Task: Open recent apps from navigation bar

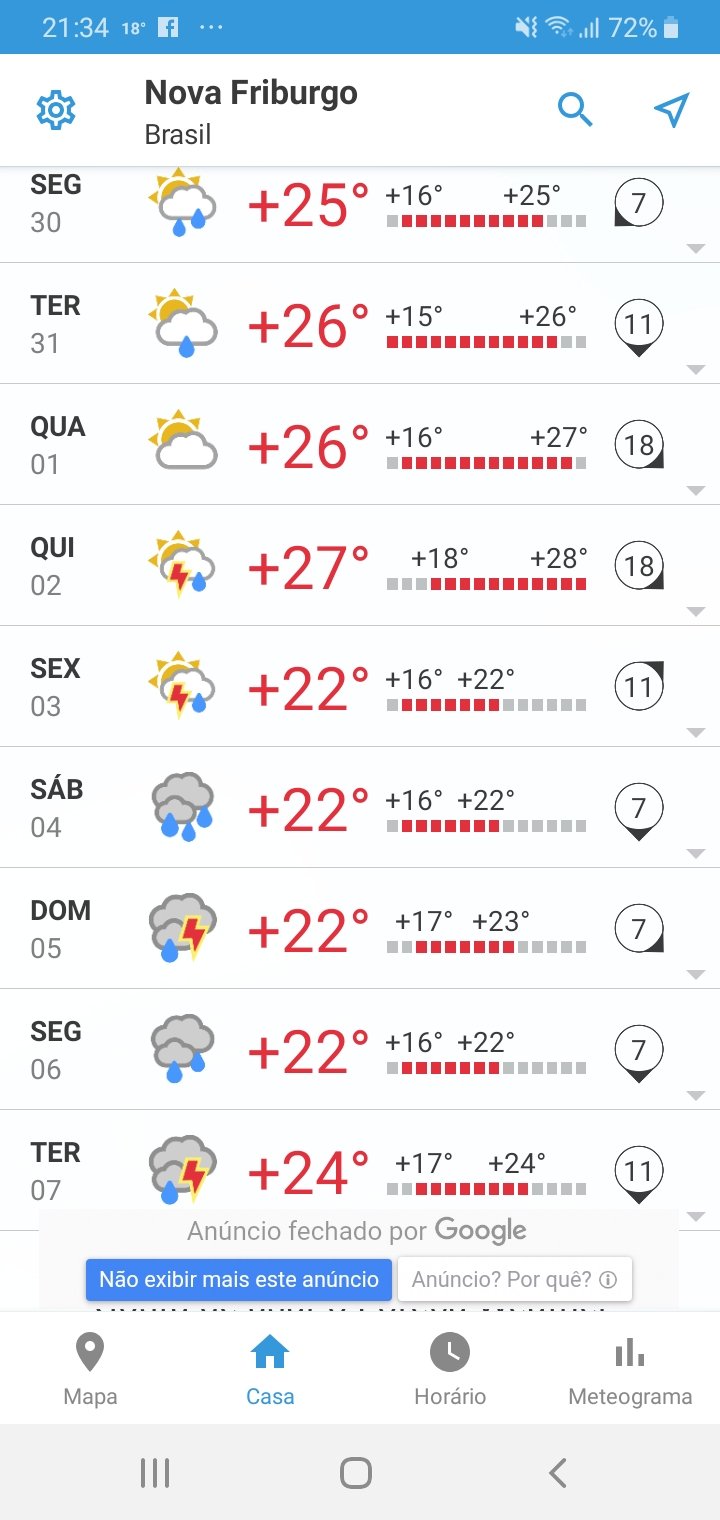Action: tap(155, 1472)
